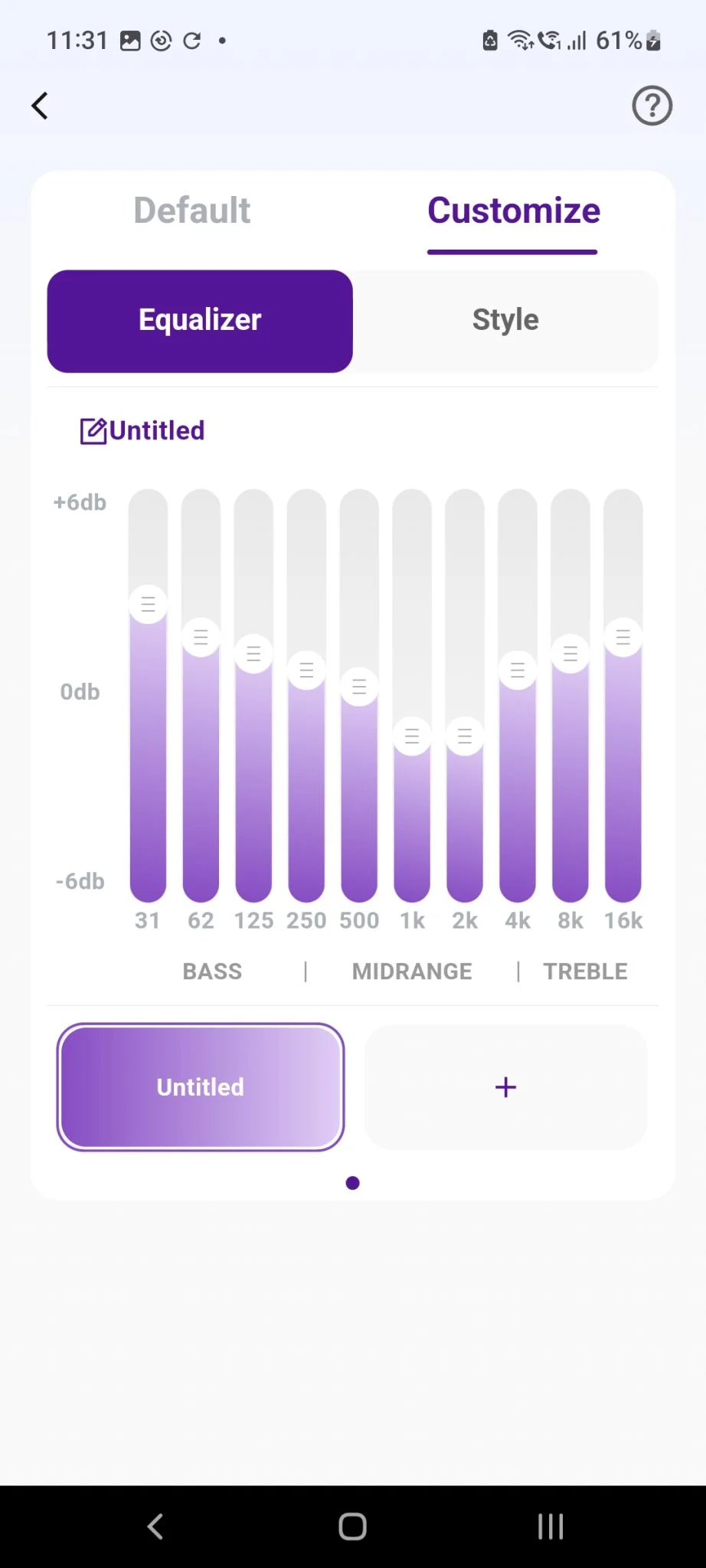Image resolution: width=706 pixels, height=1568 pixels.
Task: Tap the 500 Hz slider handle
Action: coord(359,687)
